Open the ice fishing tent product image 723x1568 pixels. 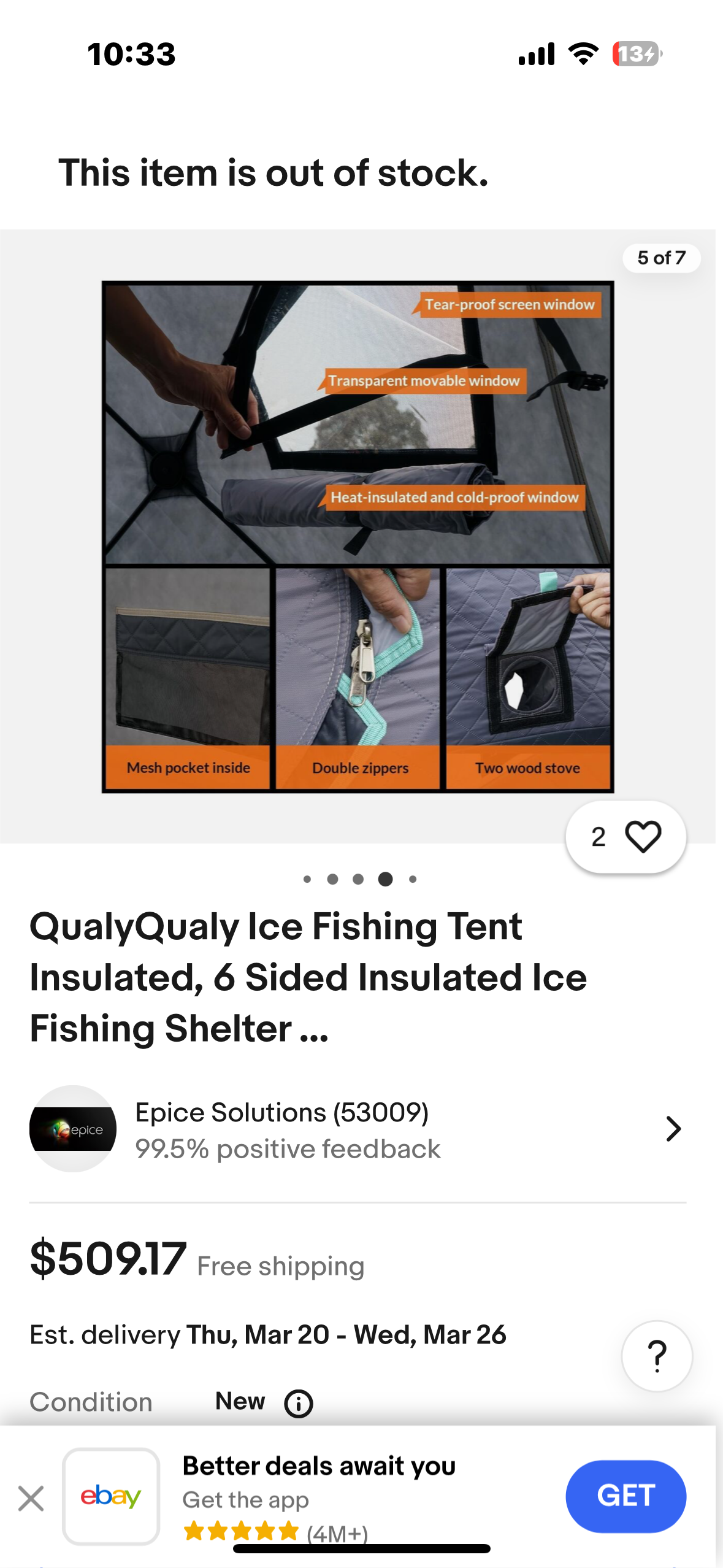coord(358,537)
